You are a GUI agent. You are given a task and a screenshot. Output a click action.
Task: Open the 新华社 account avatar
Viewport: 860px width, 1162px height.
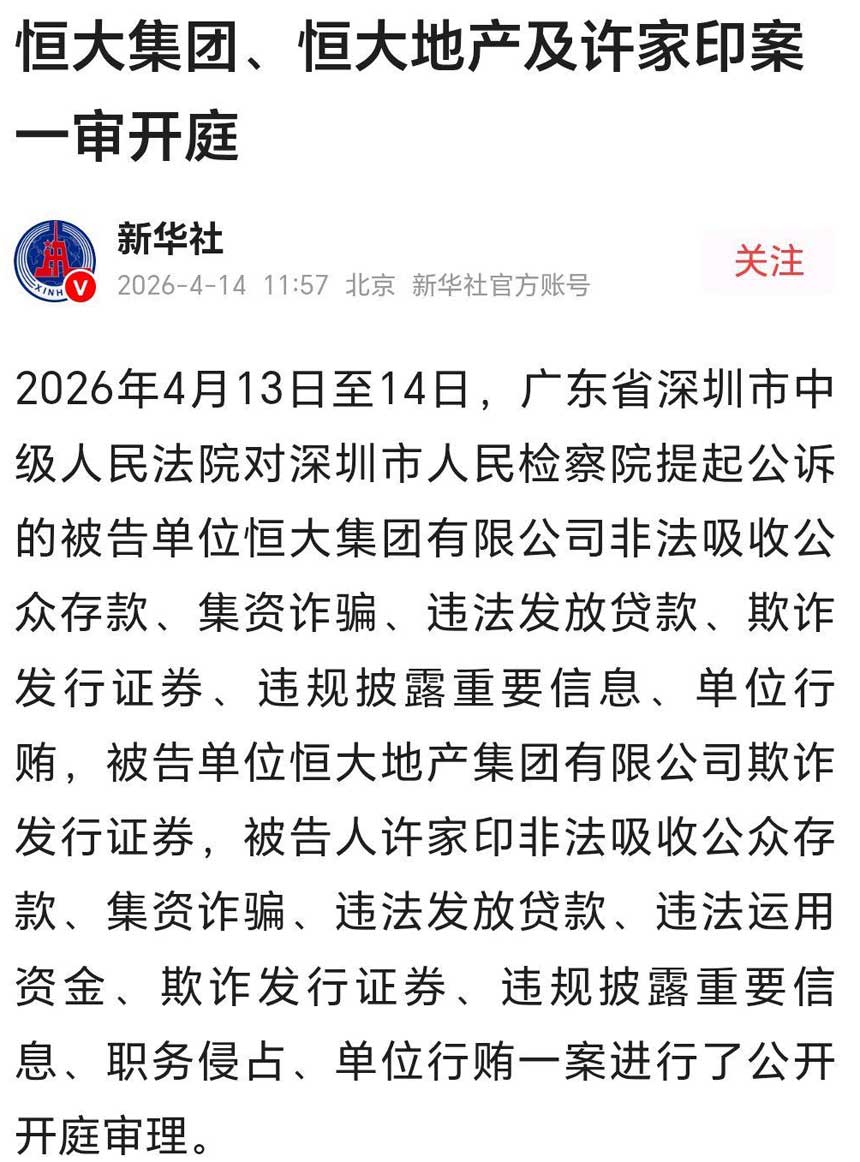pyautogui.click(x=55, y=260)
